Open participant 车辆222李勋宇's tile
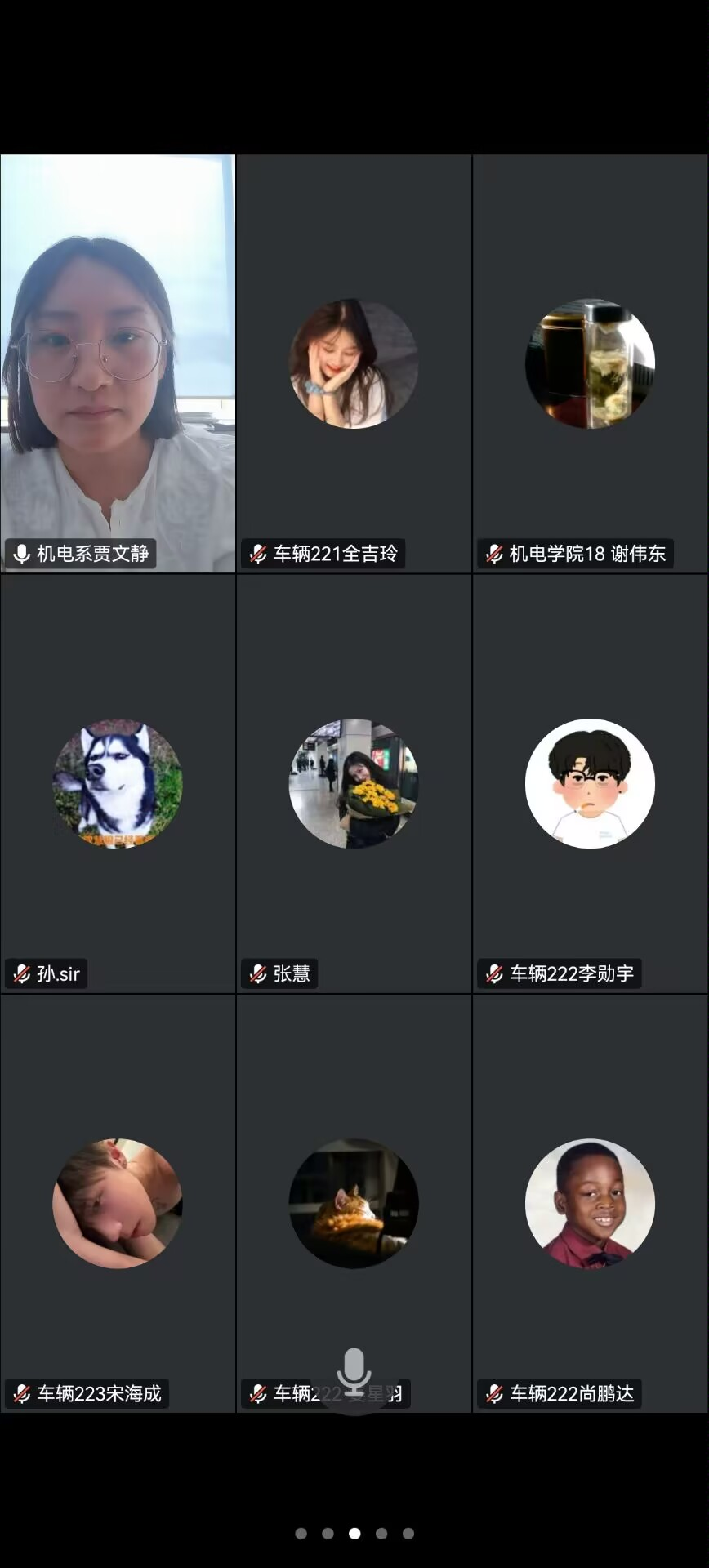Viewport: 709px width, 1568px height. [590, 784]
